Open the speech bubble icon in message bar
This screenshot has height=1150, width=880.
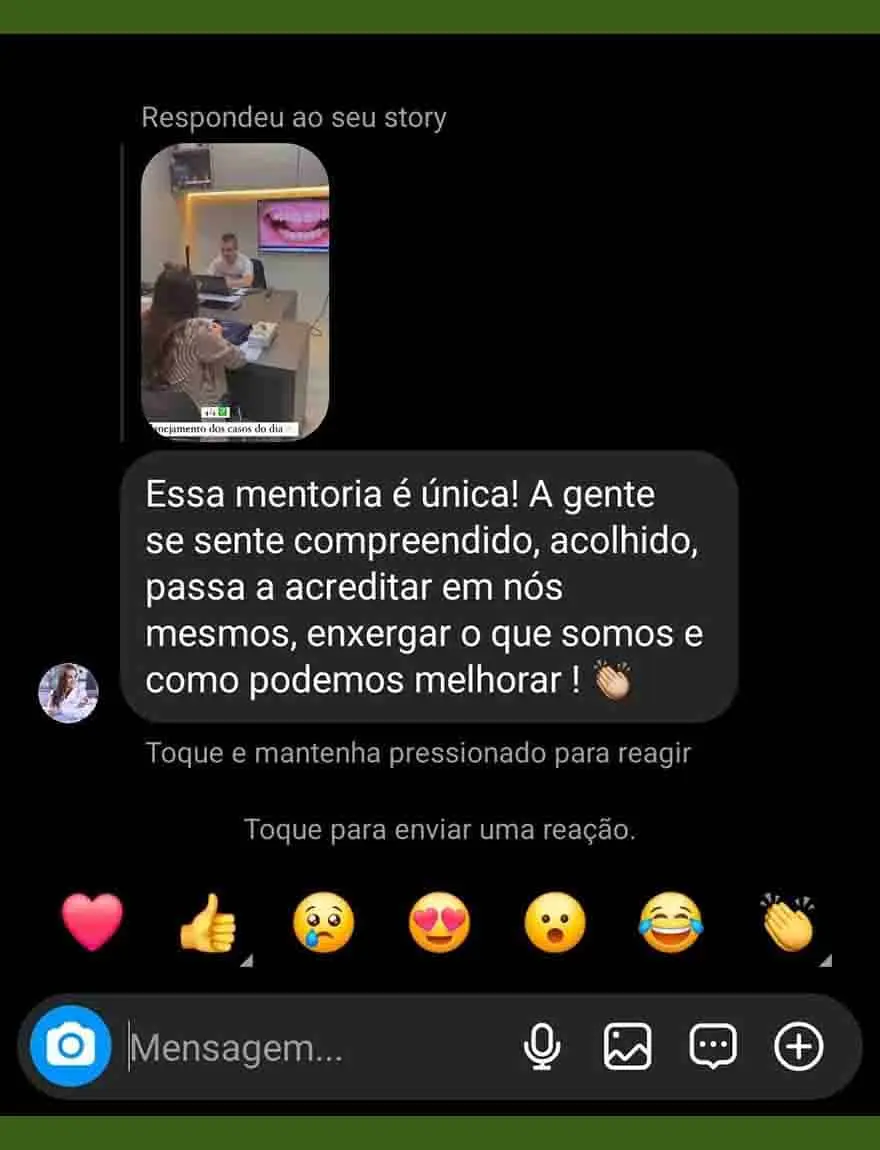[x=713, y=1047]
